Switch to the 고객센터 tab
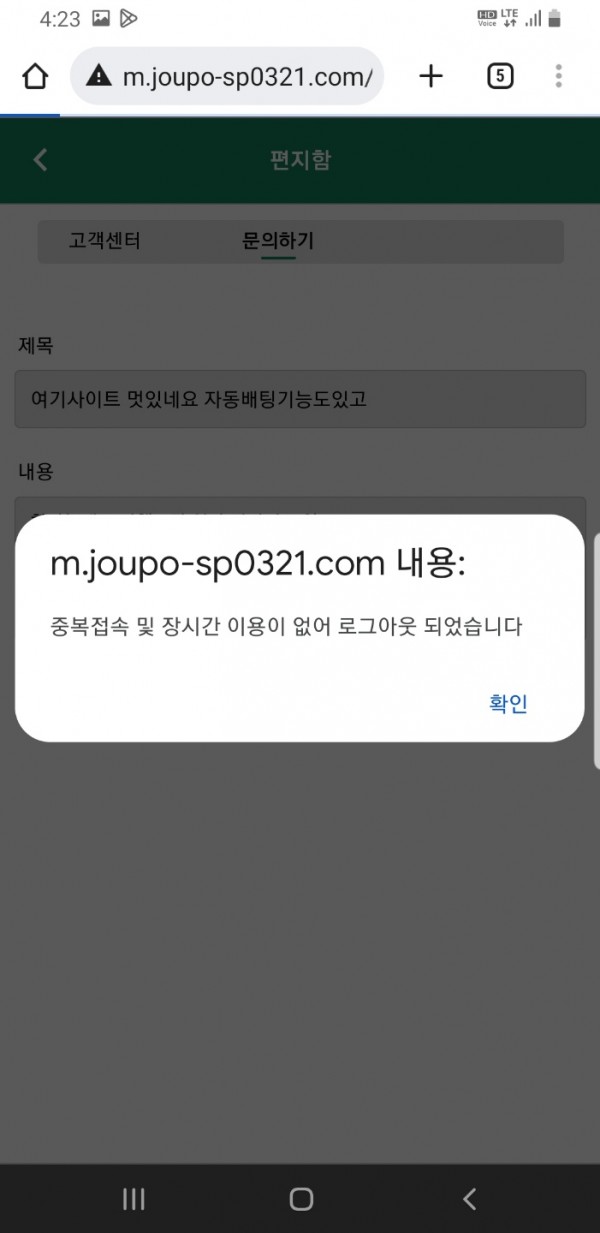The width and height of the screenshot is (600, 1233). pos(105,241)
